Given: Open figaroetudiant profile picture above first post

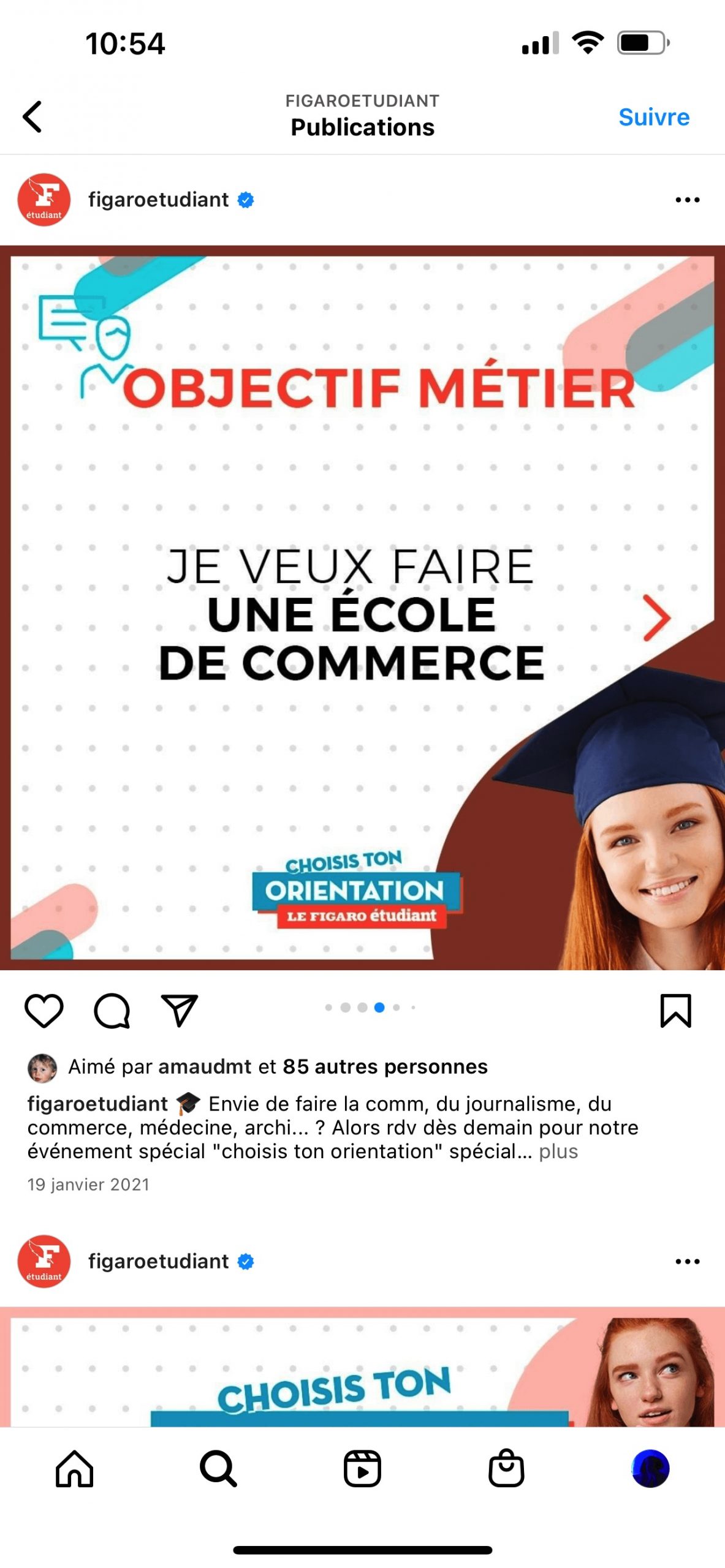Looking at the screenshot, I should click(44, 200).
